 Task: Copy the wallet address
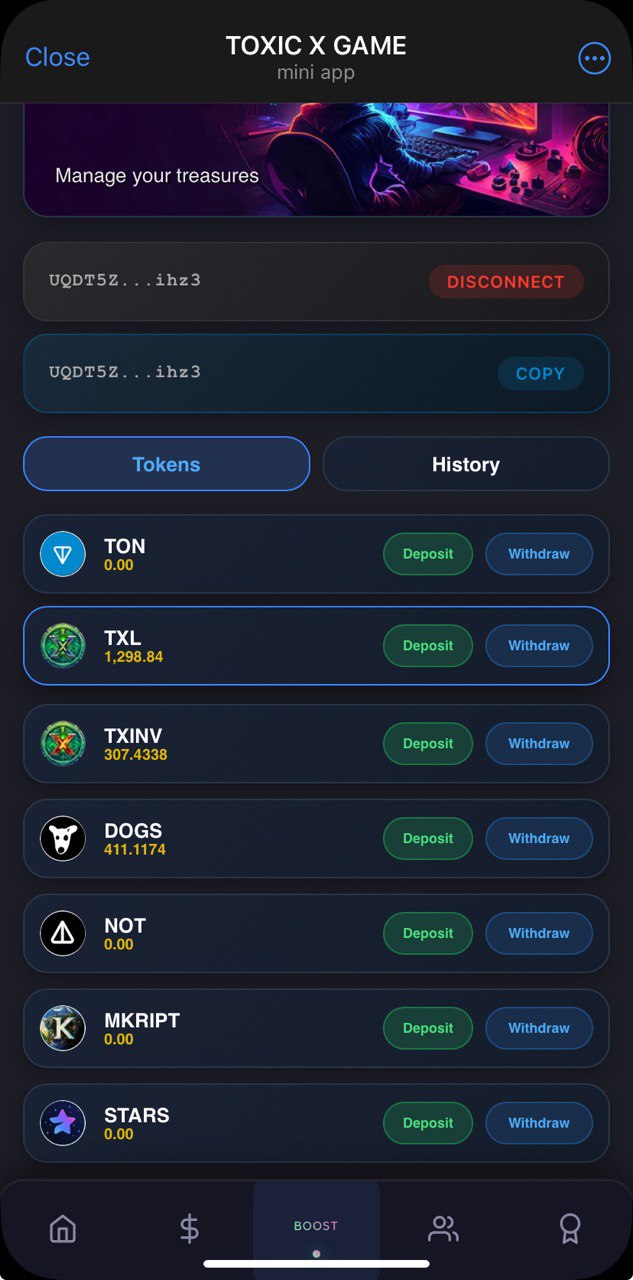click(x=540, y=373)
